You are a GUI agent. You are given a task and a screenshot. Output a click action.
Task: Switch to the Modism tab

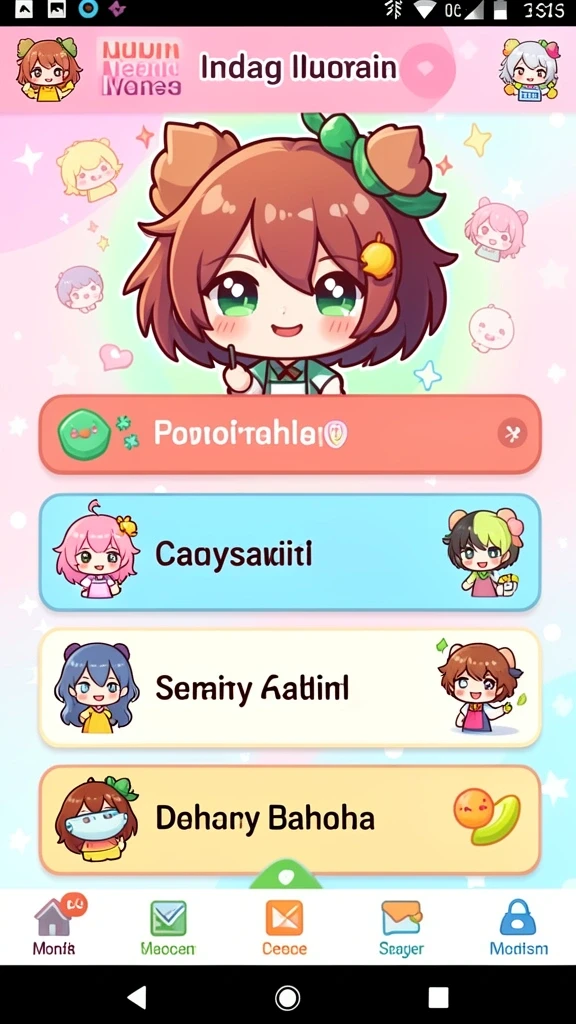(519, 927)
